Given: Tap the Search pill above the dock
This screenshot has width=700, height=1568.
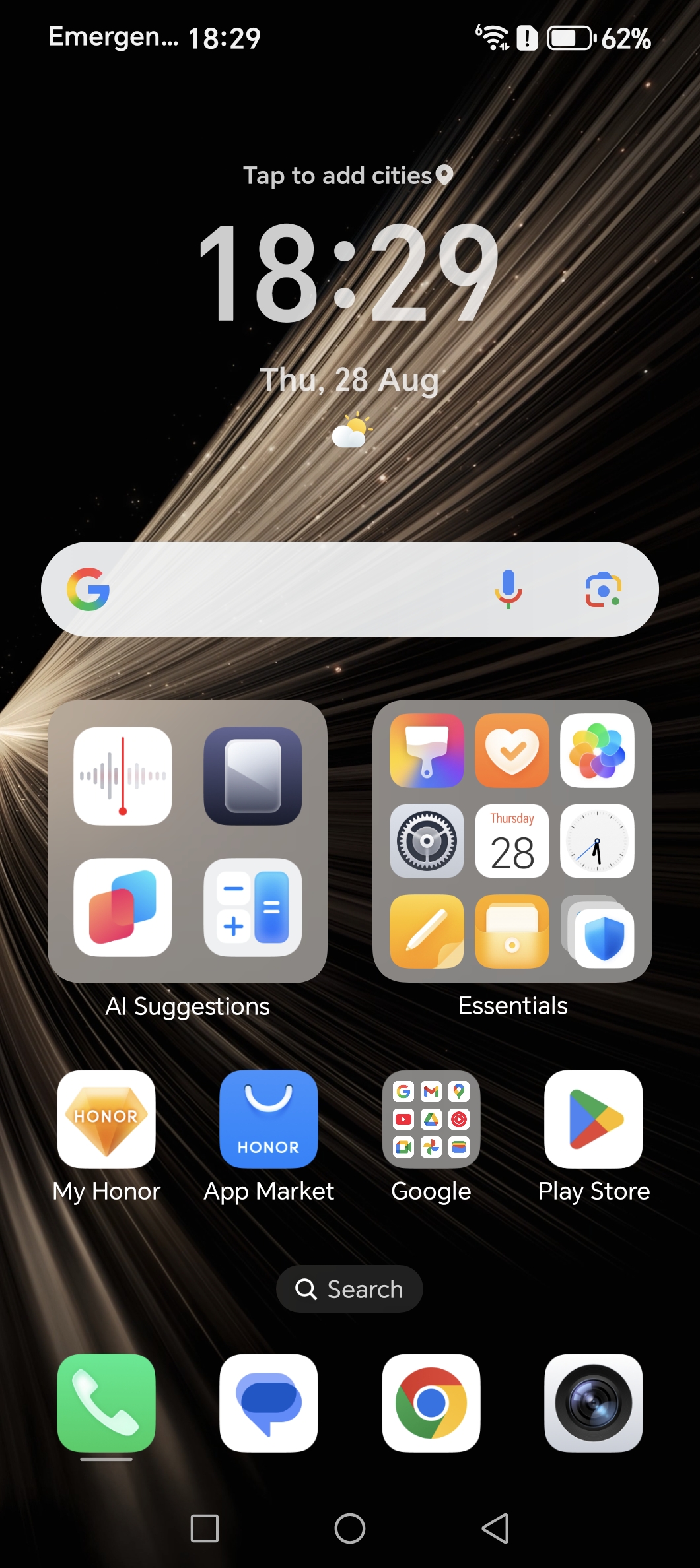Looking at the screenshot, I should [349, 1289].
